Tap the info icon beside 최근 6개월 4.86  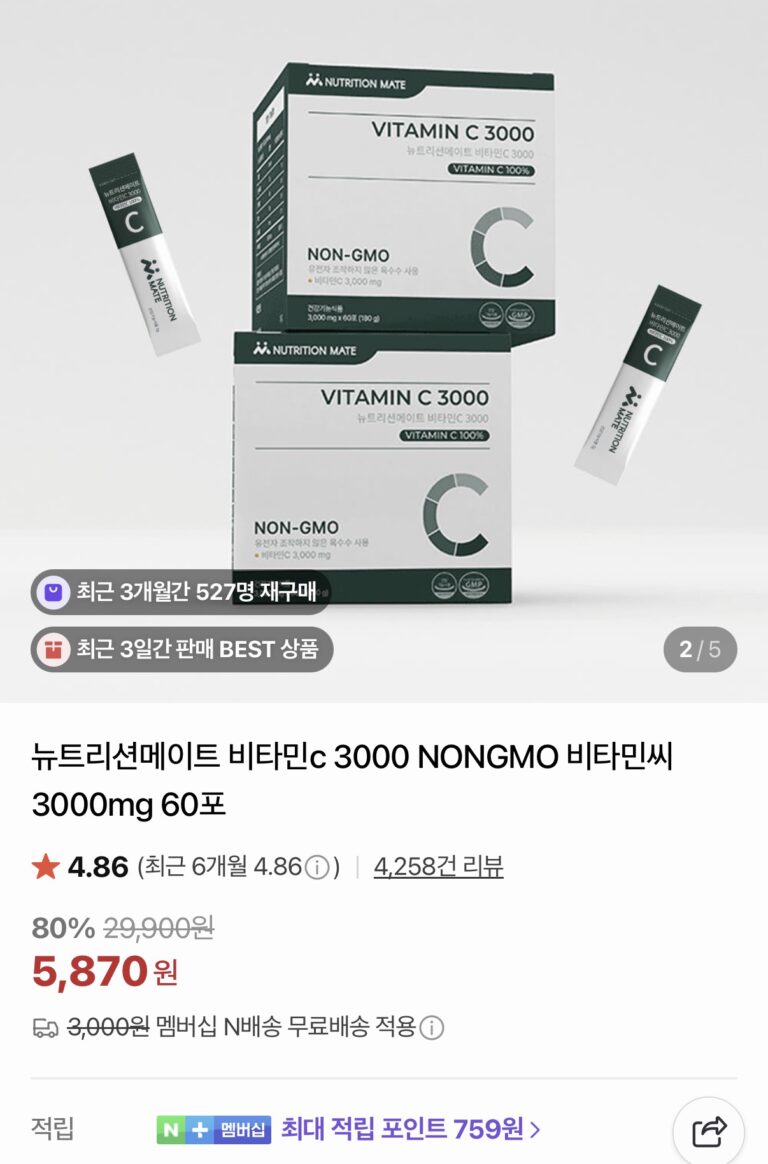(317, 867)
